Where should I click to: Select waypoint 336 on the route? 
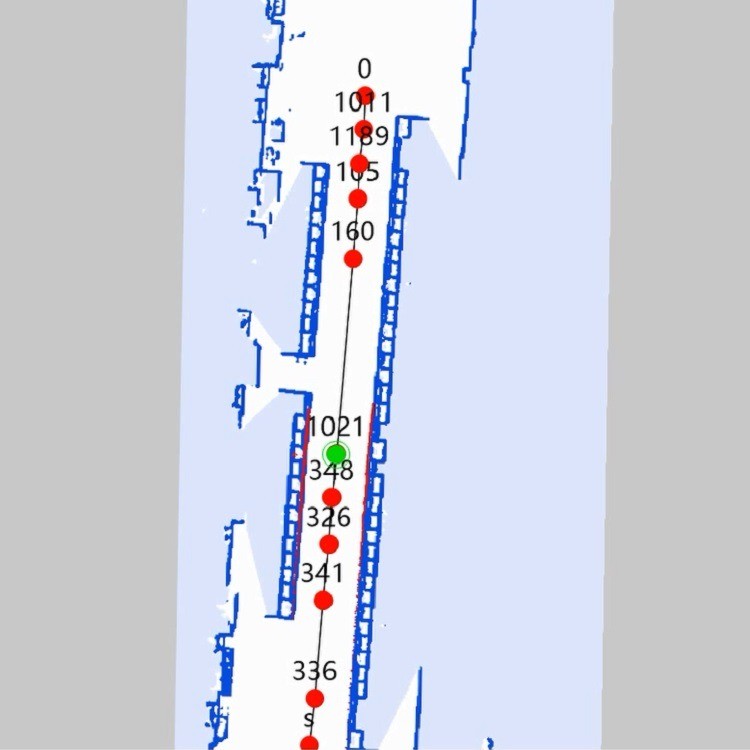pos(315,698)
